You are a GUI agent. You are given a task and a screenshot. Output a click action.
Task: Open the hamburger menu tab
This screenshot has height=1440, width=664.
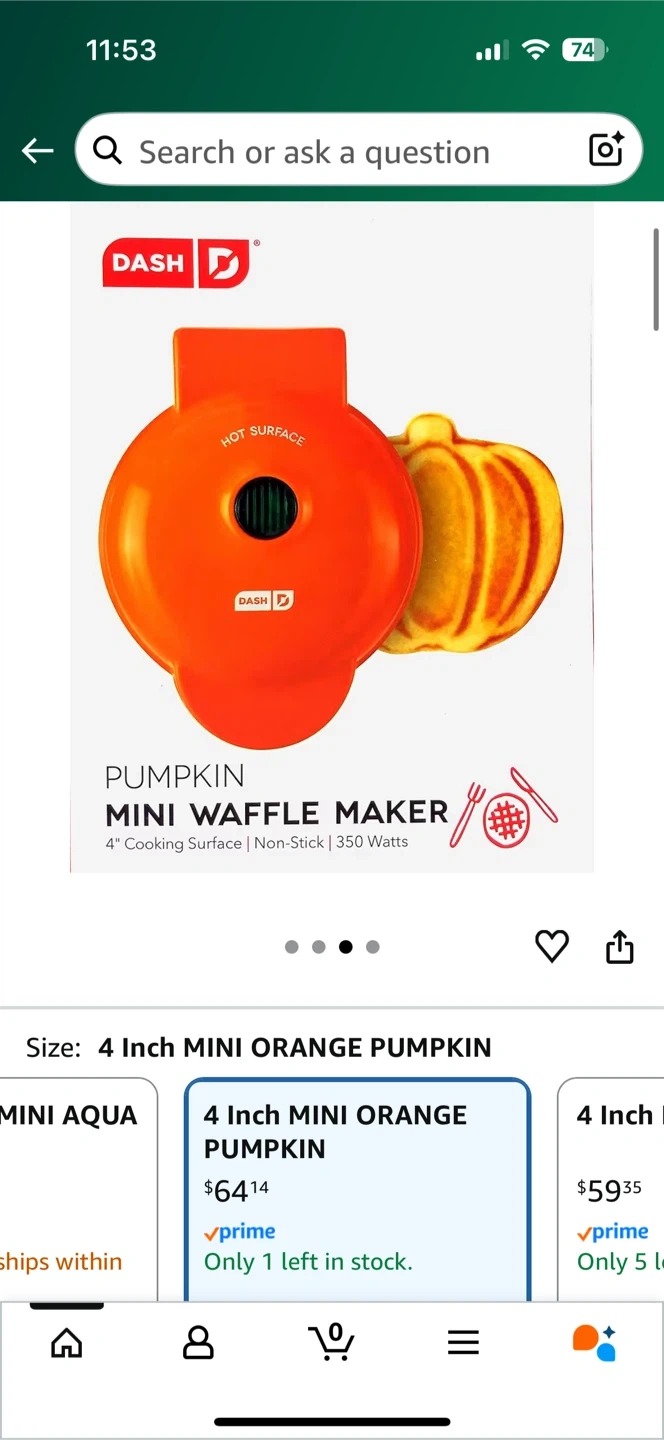click(x=463, y=1343)
